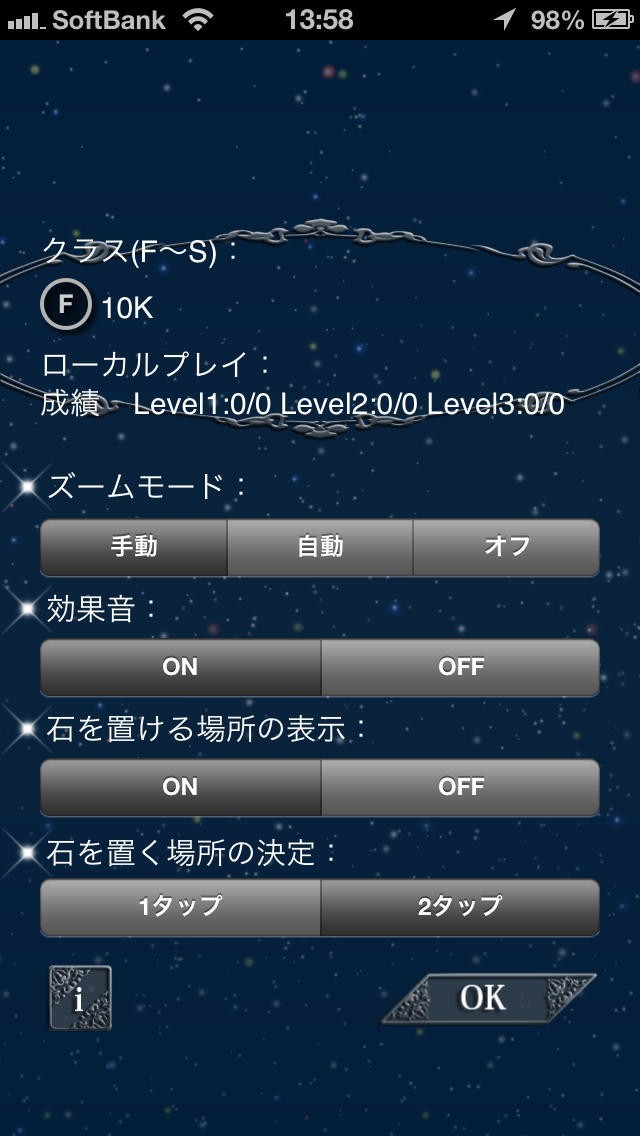The height and width of the screenshot is (1136, 640).
Task: Set zoom mode to 自動 (auto)
Action: (320, 547)
